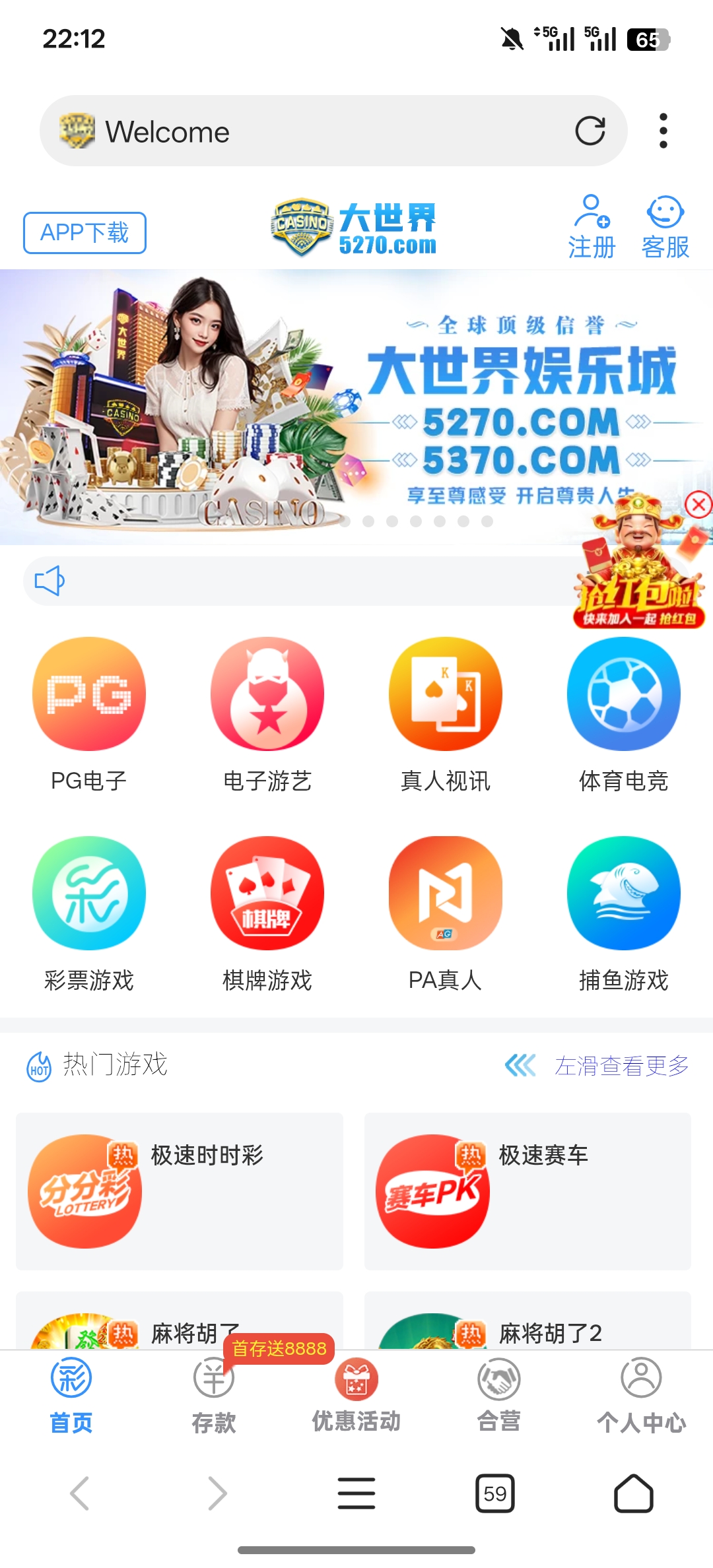The height and width of the screenshot is (1568, 713).
Task: Open the 捕鱼游戏 fishing game icon
Action: (x=623, y=893)
